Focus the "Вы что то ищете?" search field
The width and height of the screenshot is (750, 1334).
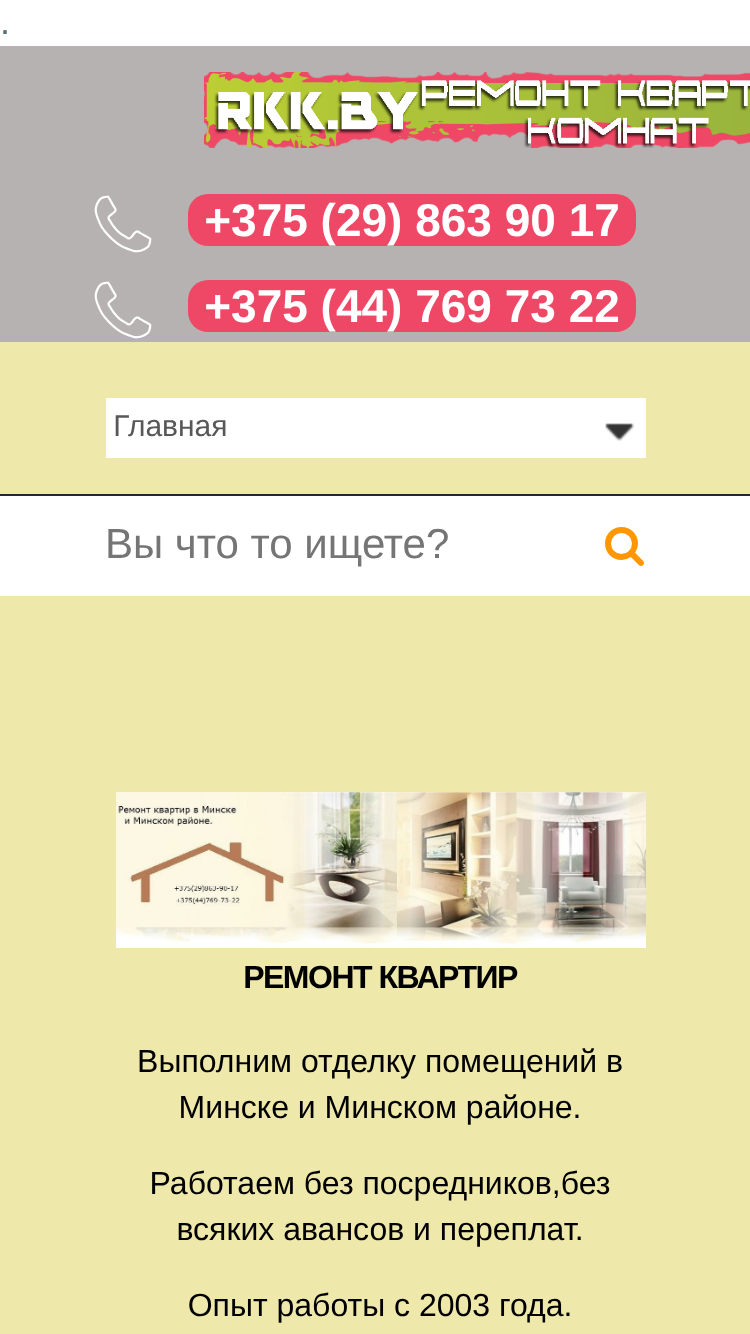click(x=340, y=545)
